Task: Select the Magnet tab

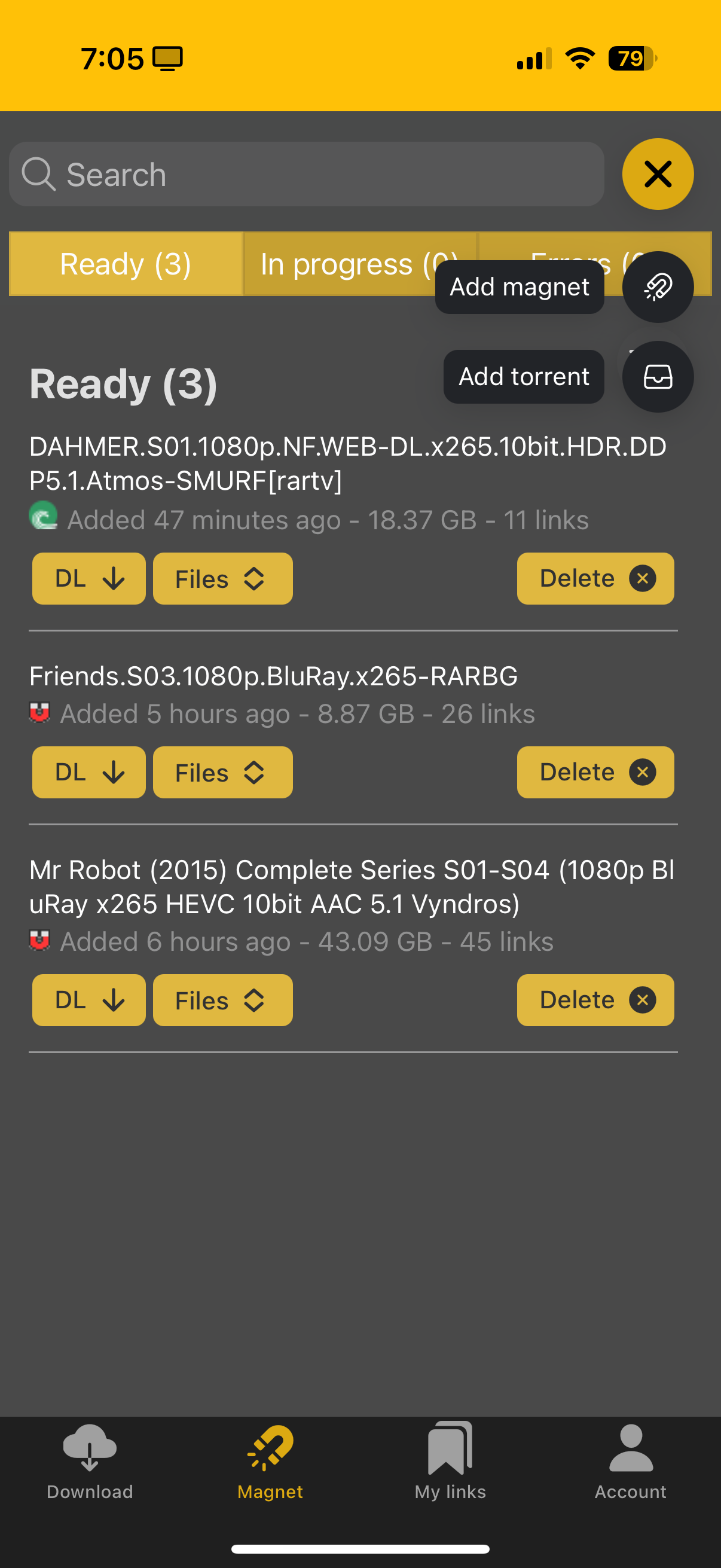Action: [x=270, y=1461]
